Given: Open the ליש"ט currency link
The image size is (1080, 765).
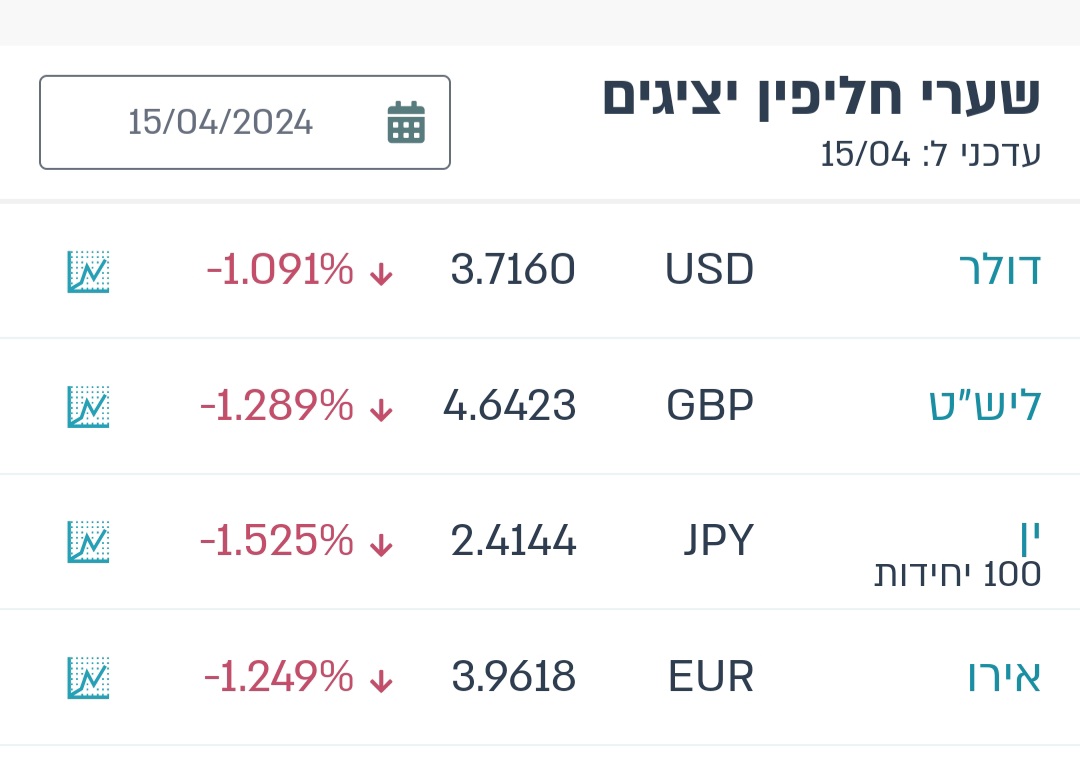Looking at the screenshot, I should 985,405.
